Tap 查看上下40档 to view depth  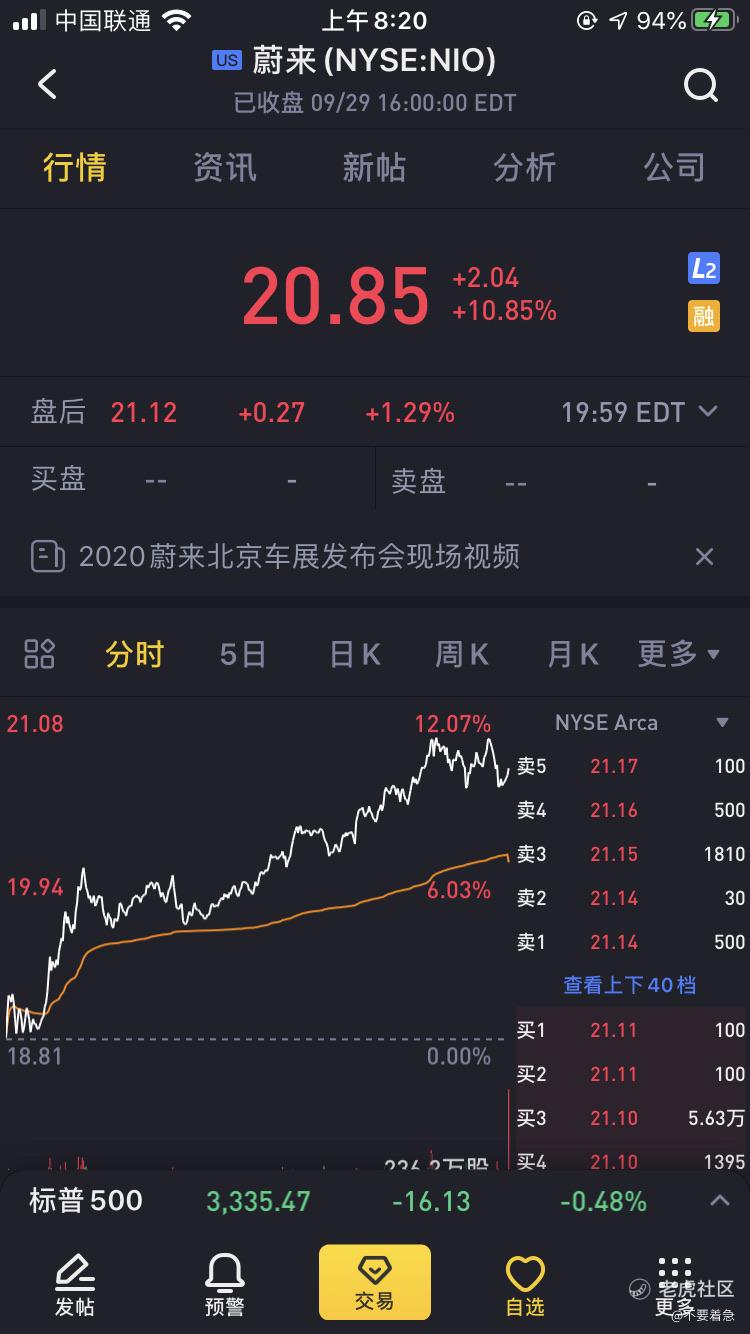[x=629, y=985]
